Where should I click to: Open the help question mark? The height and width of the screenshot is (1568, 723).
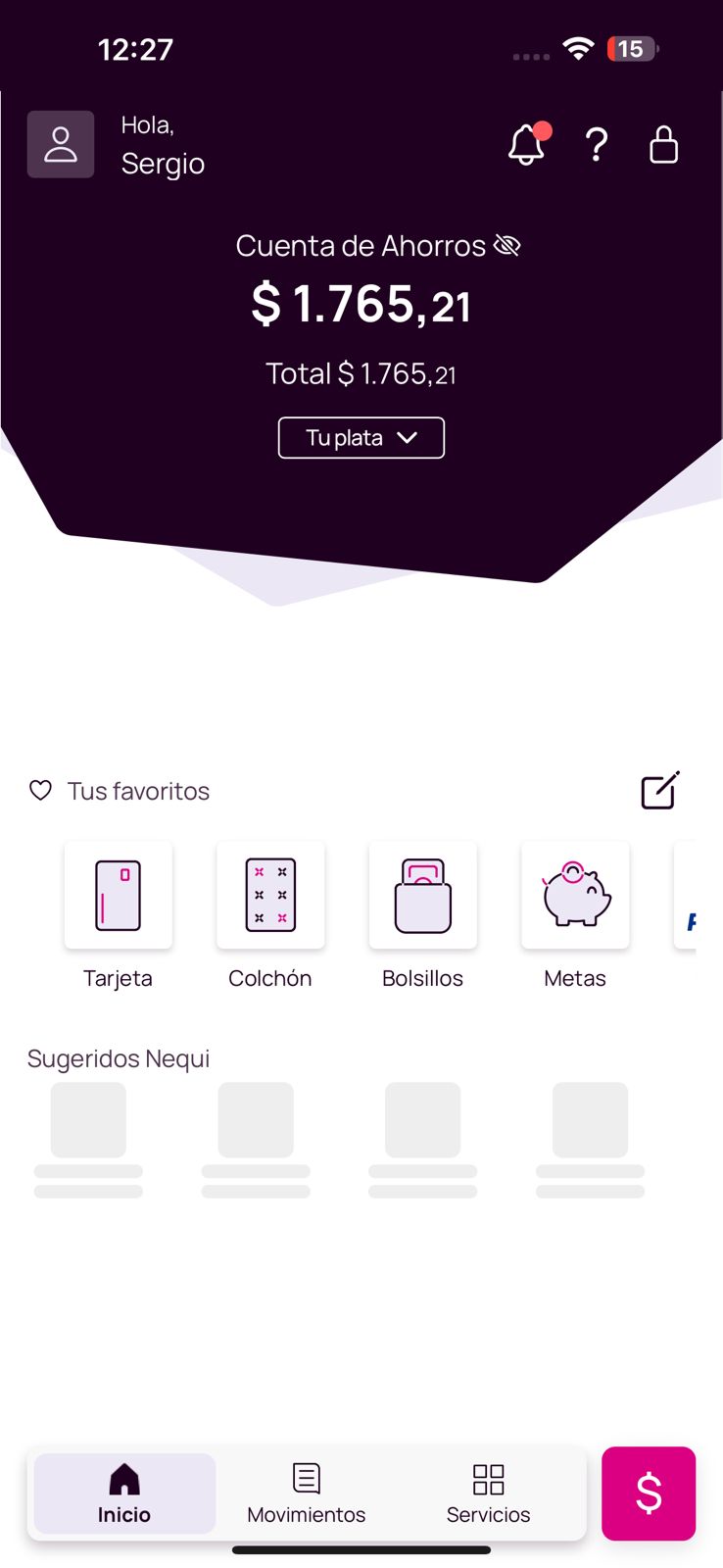tap(596, 145)
